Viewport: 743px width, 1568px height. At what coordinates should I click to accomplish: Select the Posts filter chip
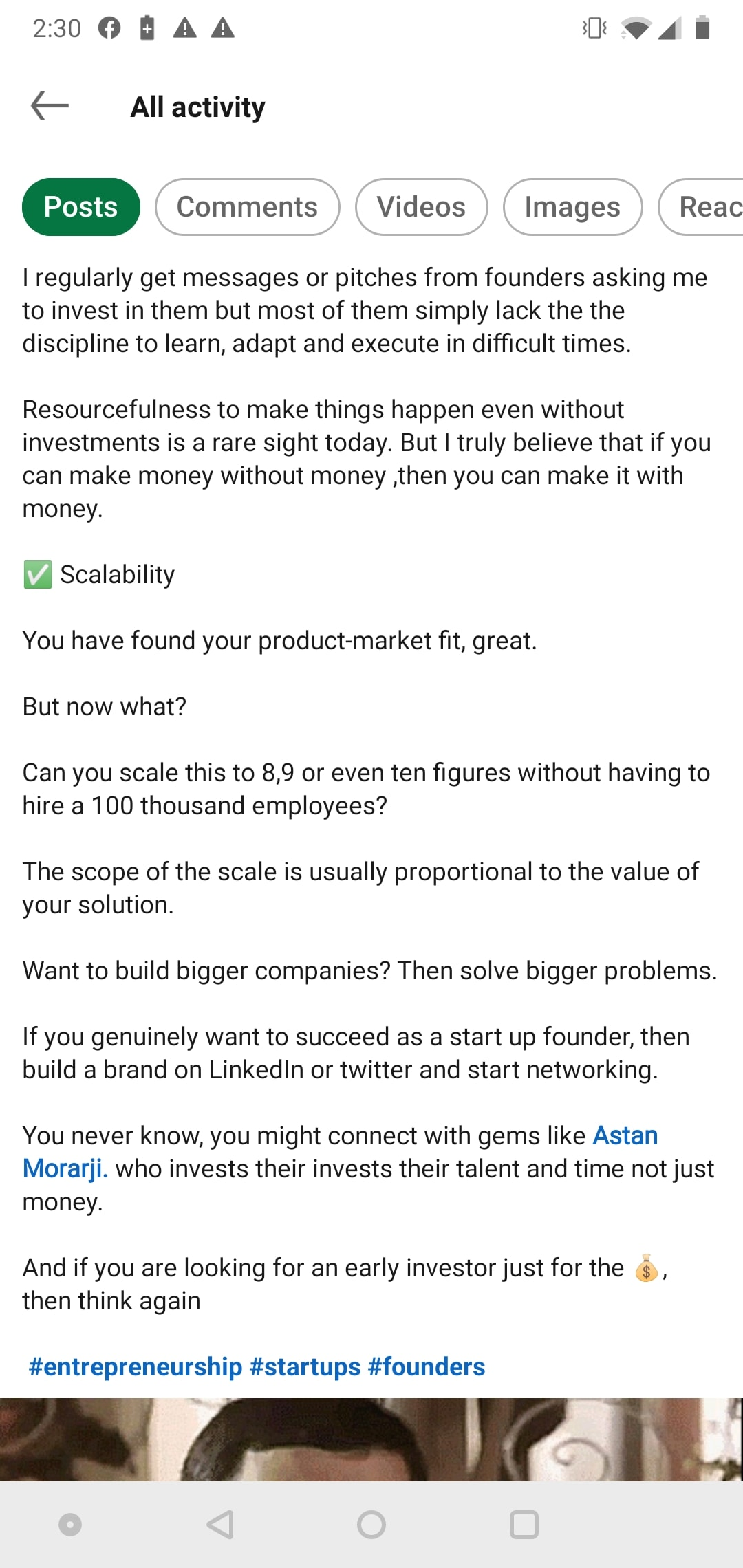coord(81,207)
